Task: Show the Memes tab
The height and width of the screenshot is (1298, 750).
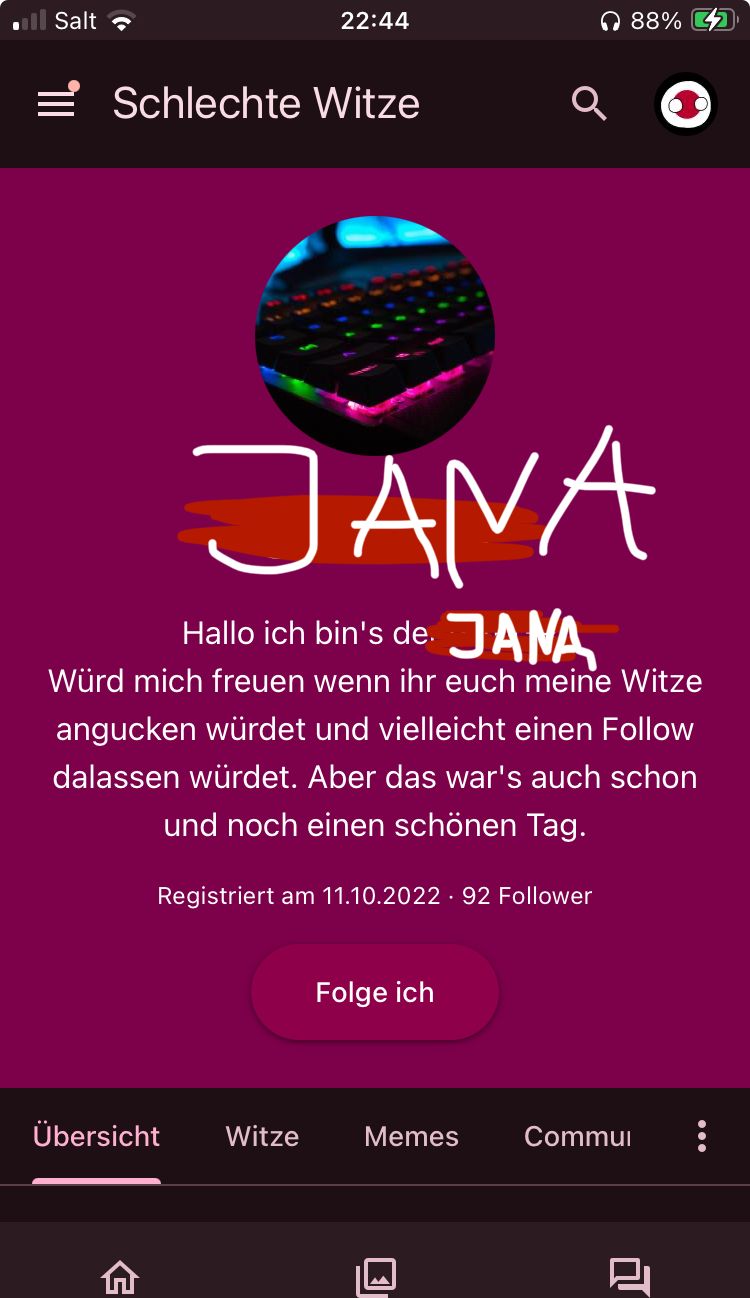Action: (411, 1136)
